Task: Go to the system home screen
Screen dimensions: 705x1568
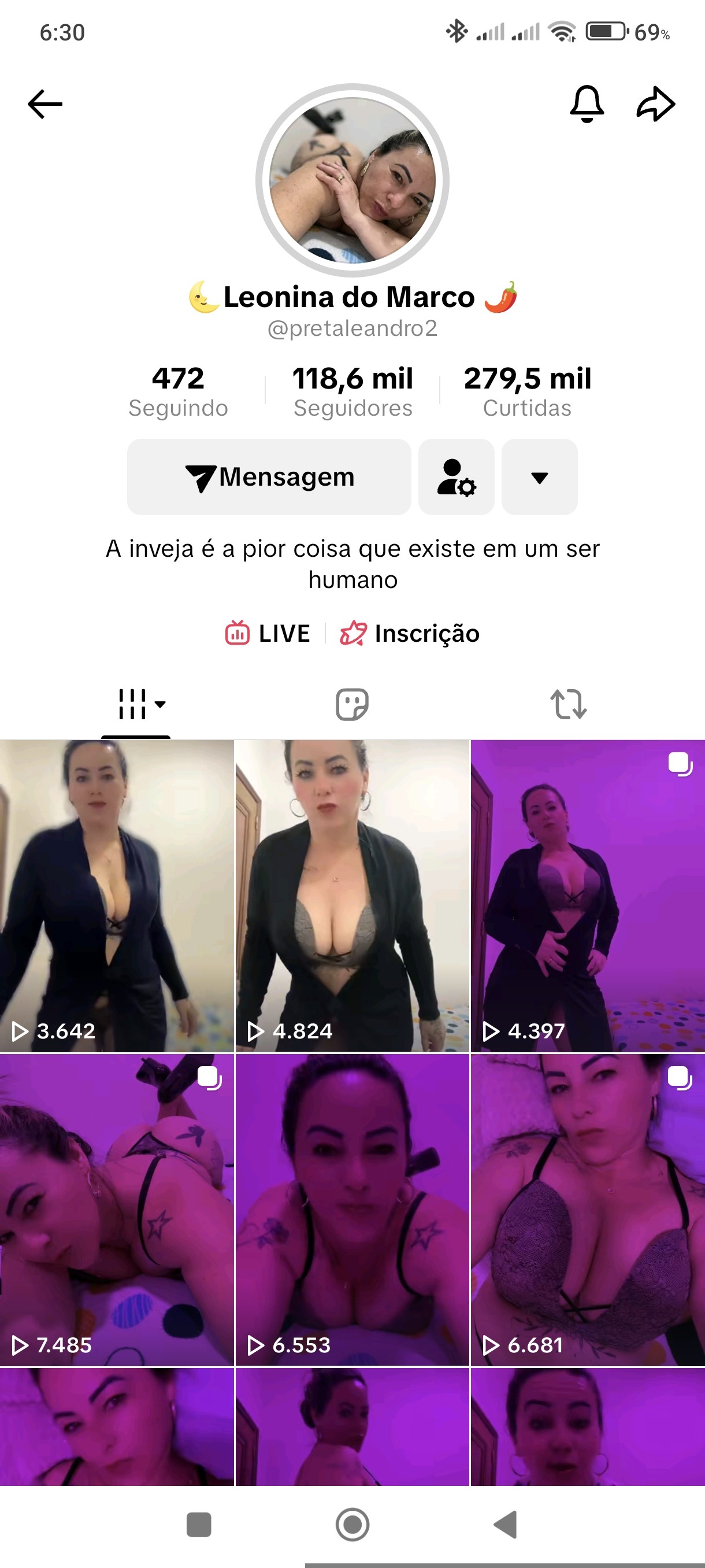Action: pos(352,1525)
